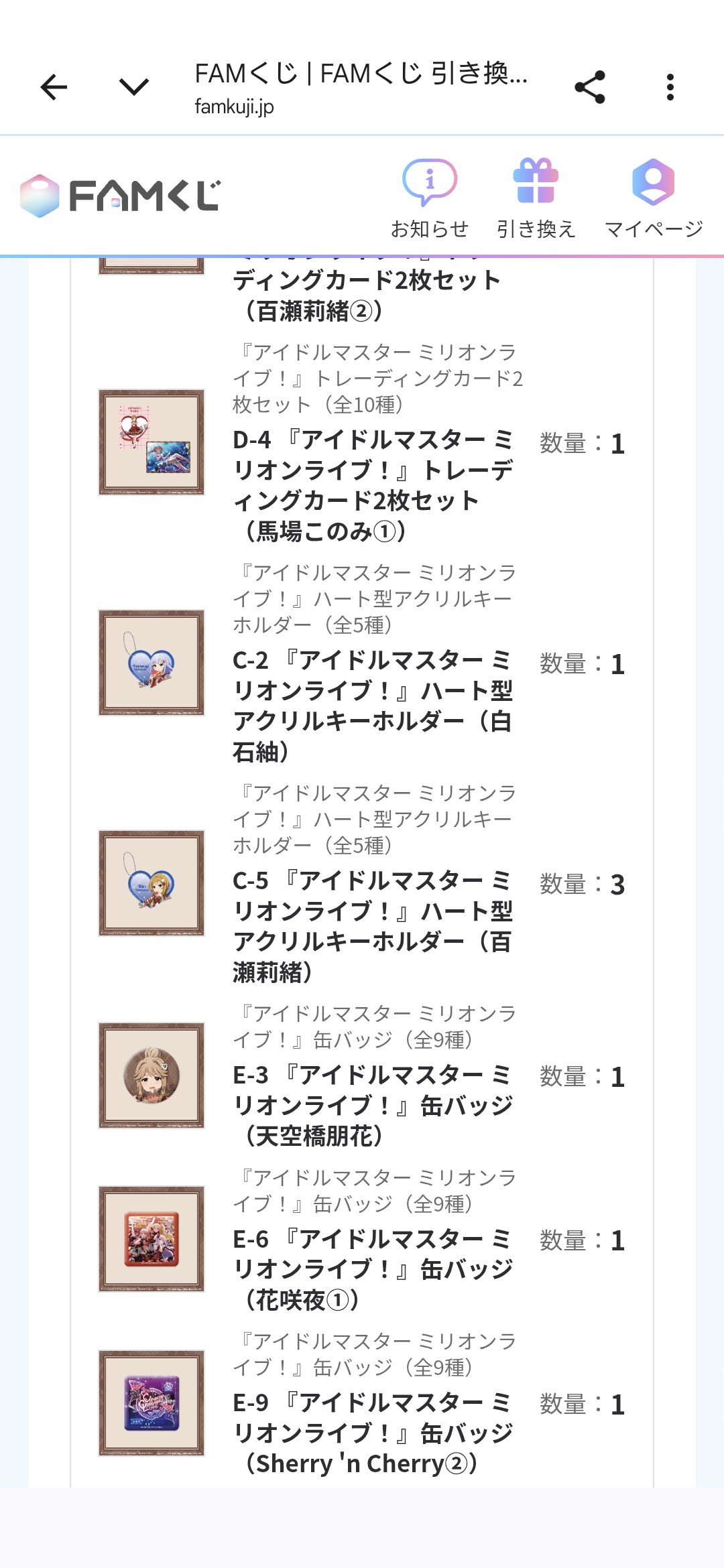
Task: Go back using the browser arrow
Action: (54, 87)
